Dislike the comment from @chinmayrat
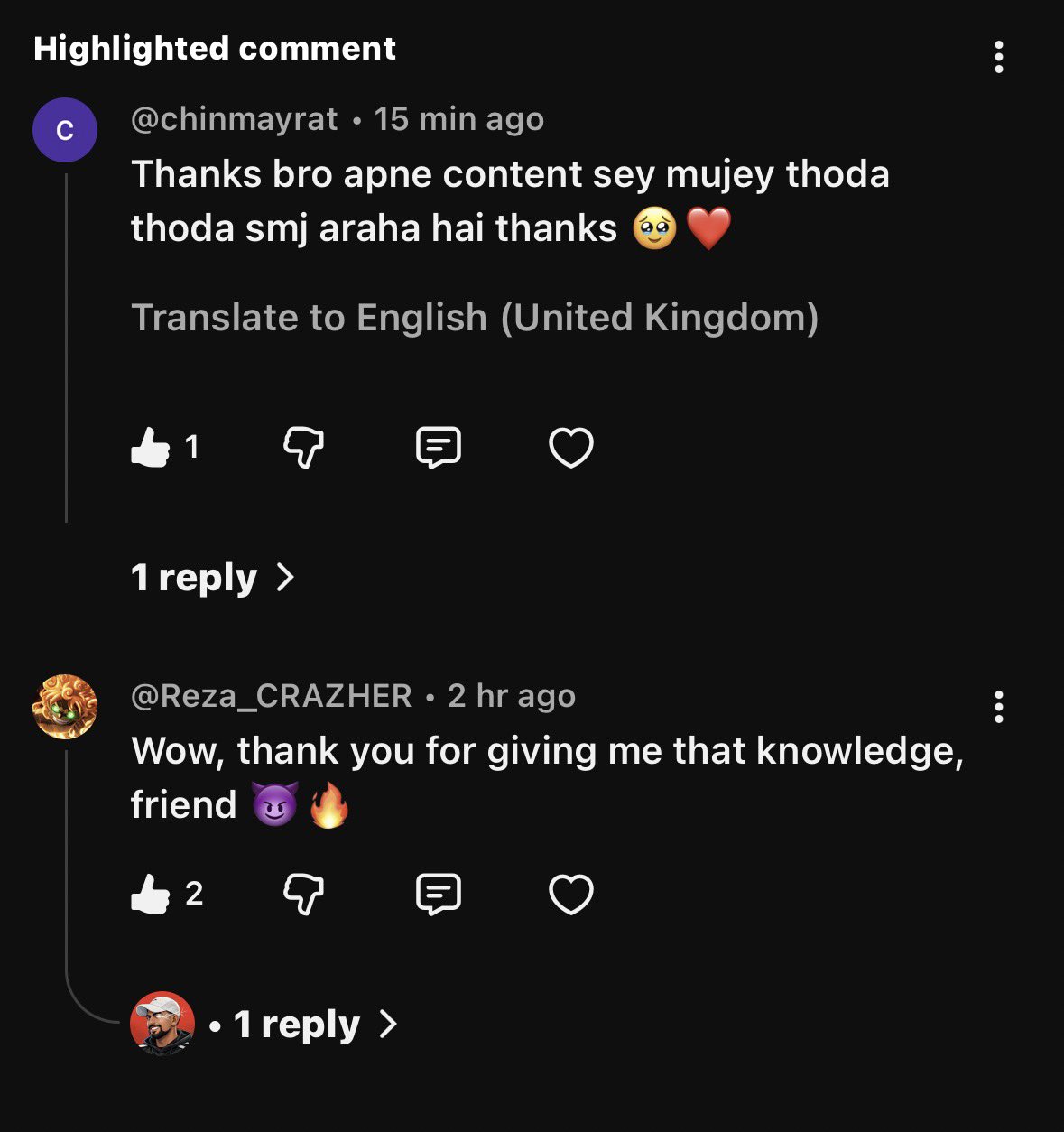Screen dimensions: 1064x1132 tap(304, 447)
